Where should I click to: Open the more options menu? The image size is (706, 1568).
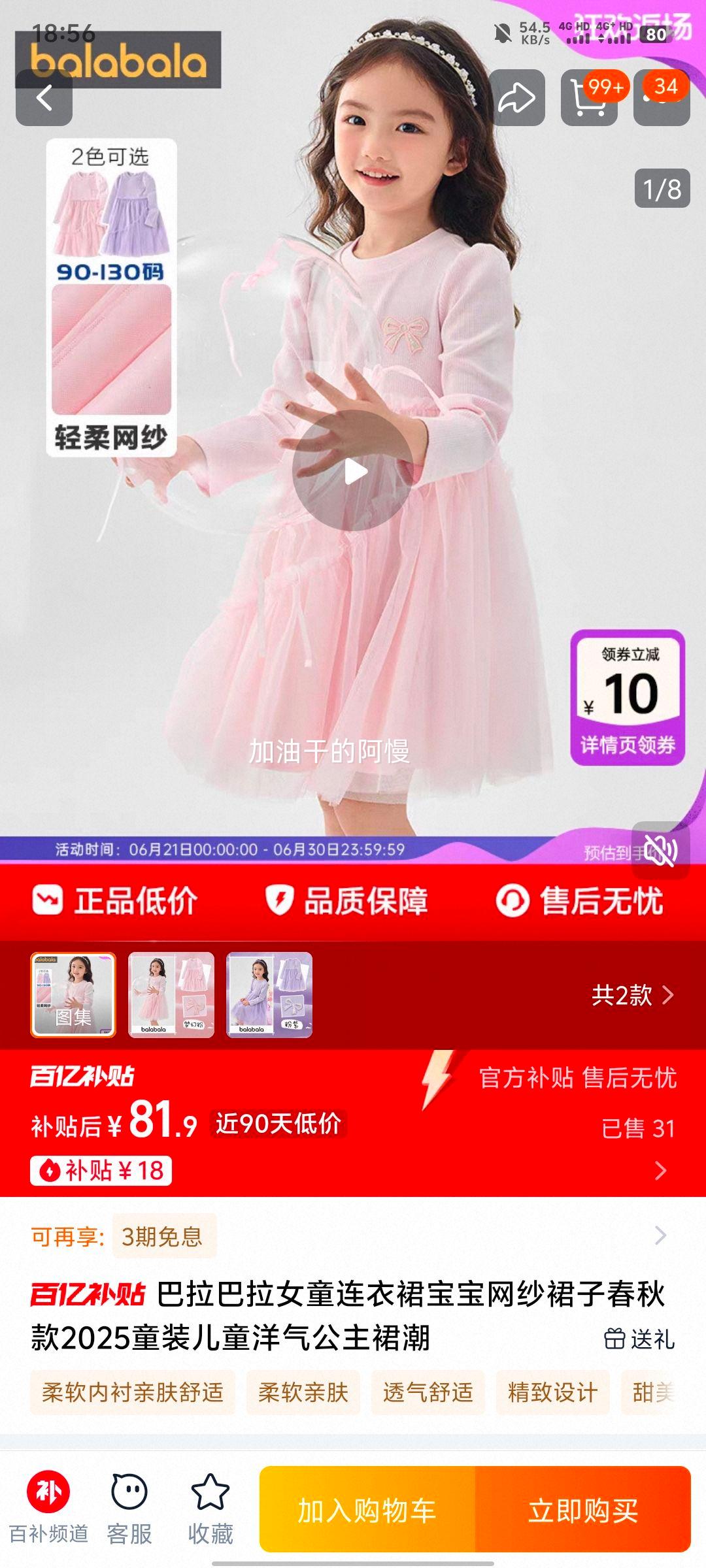click(x=661, y=98)
